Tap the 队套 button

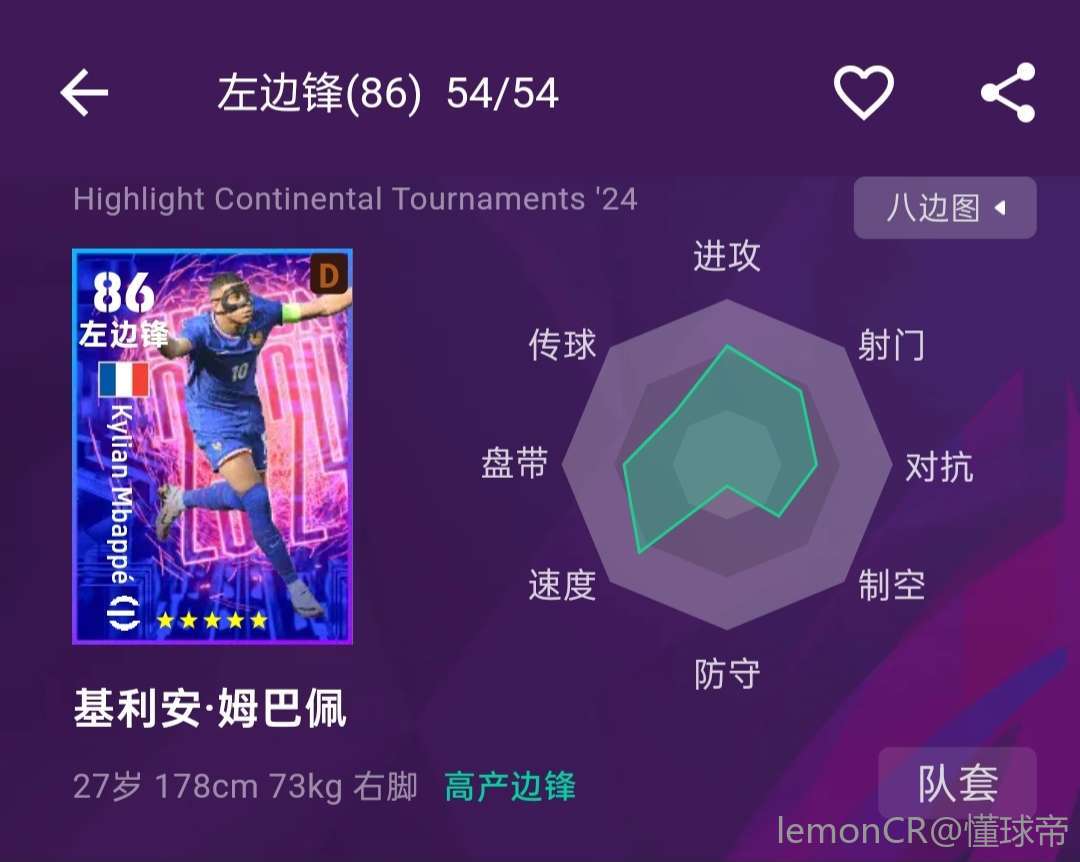957,784
